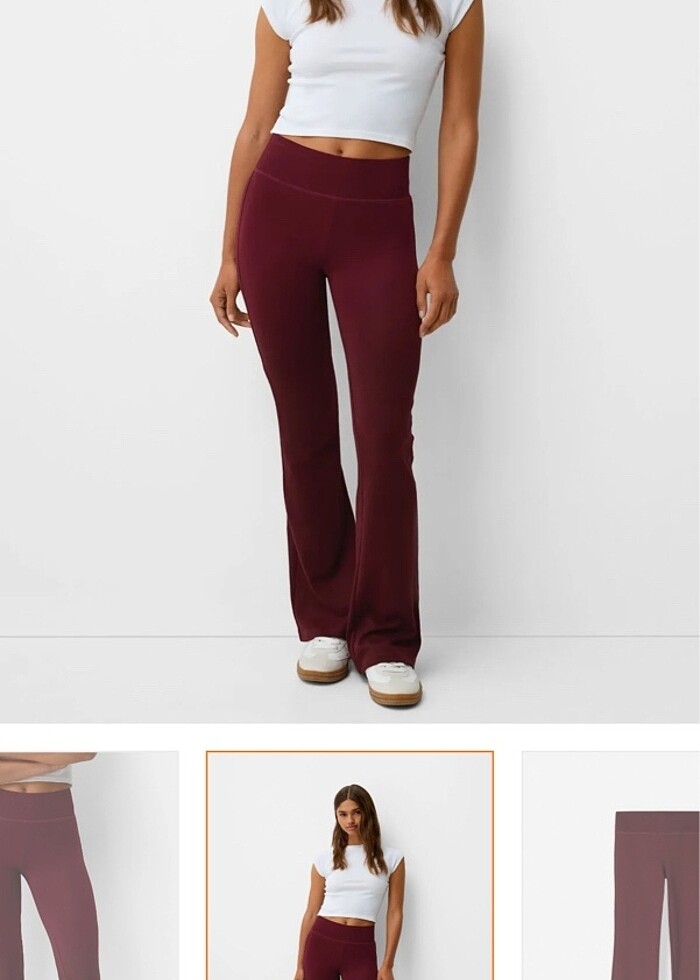Tap the large main product image

350,360
